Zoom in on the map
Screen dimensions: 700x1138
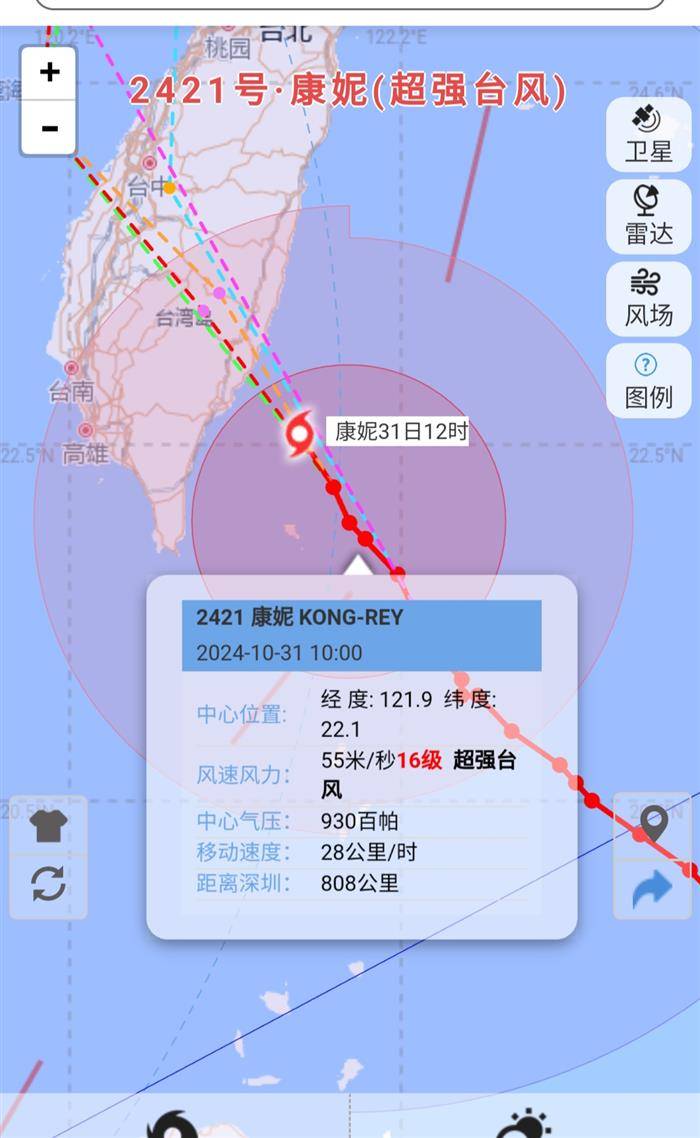pos(49,72)
